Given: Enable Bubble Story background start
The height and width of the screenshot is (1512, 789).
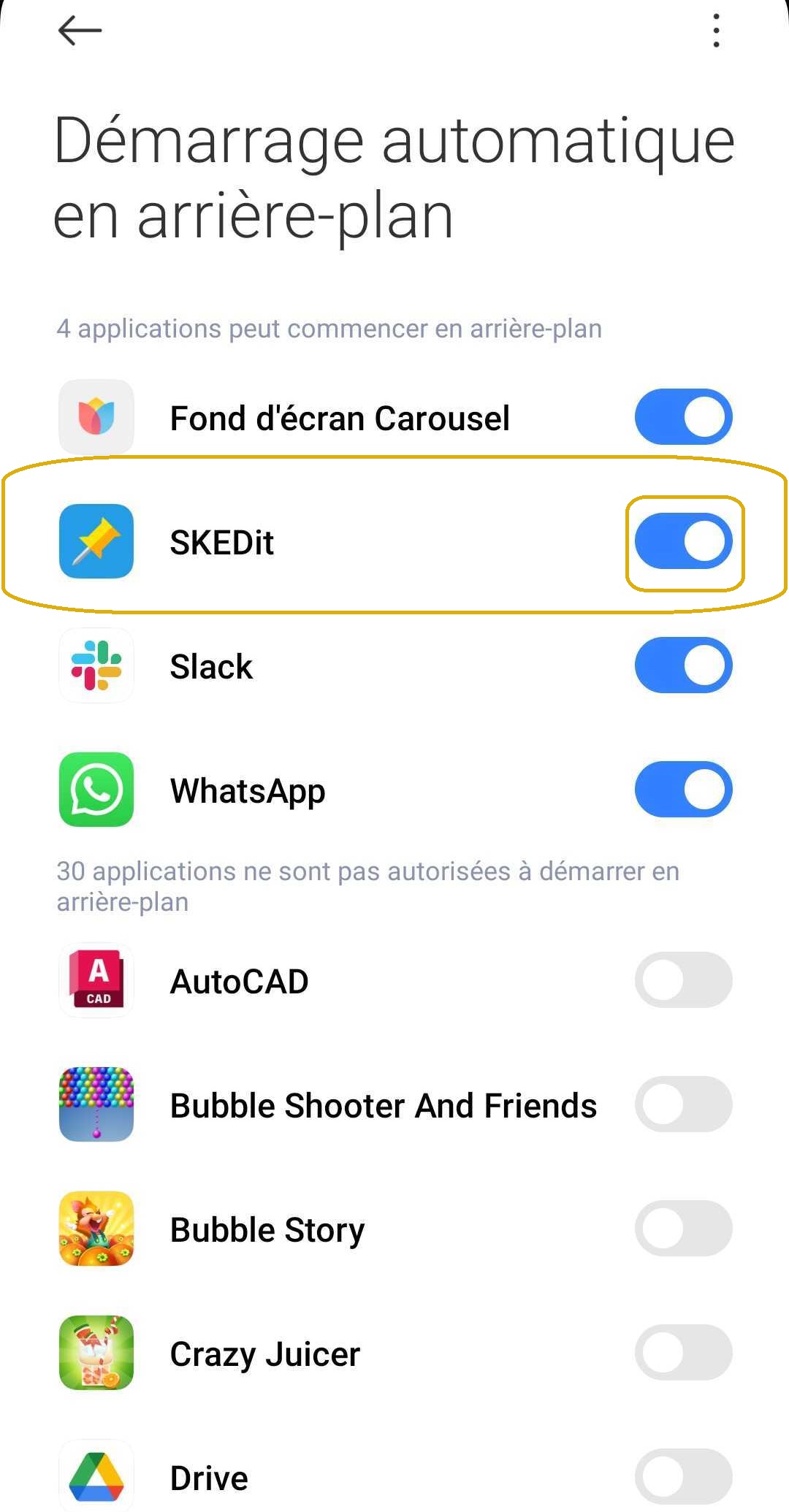Looking at the screenshot, I should pyautogui.click(x=683, y=1228).
